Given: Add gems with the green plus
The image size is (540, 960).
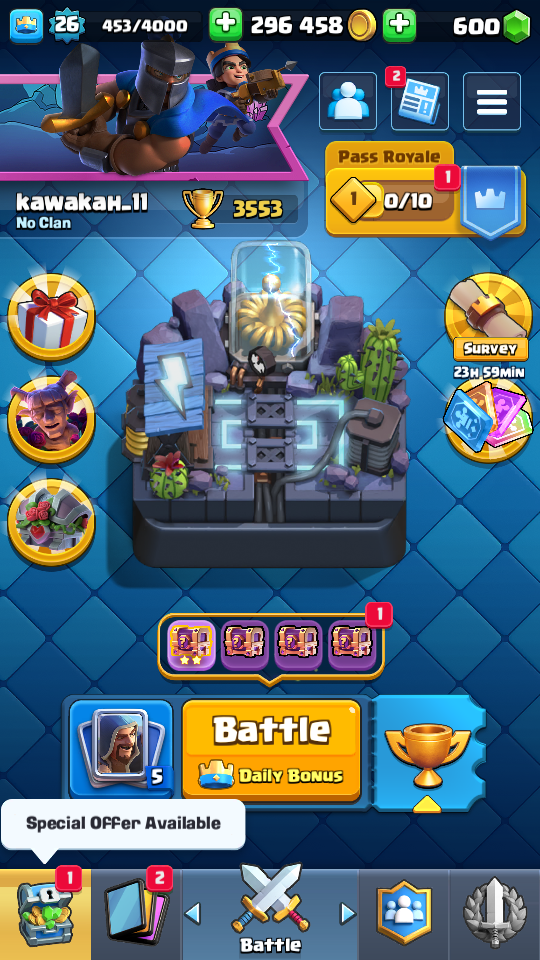Looking at the screenshot, I should point(399,25).
